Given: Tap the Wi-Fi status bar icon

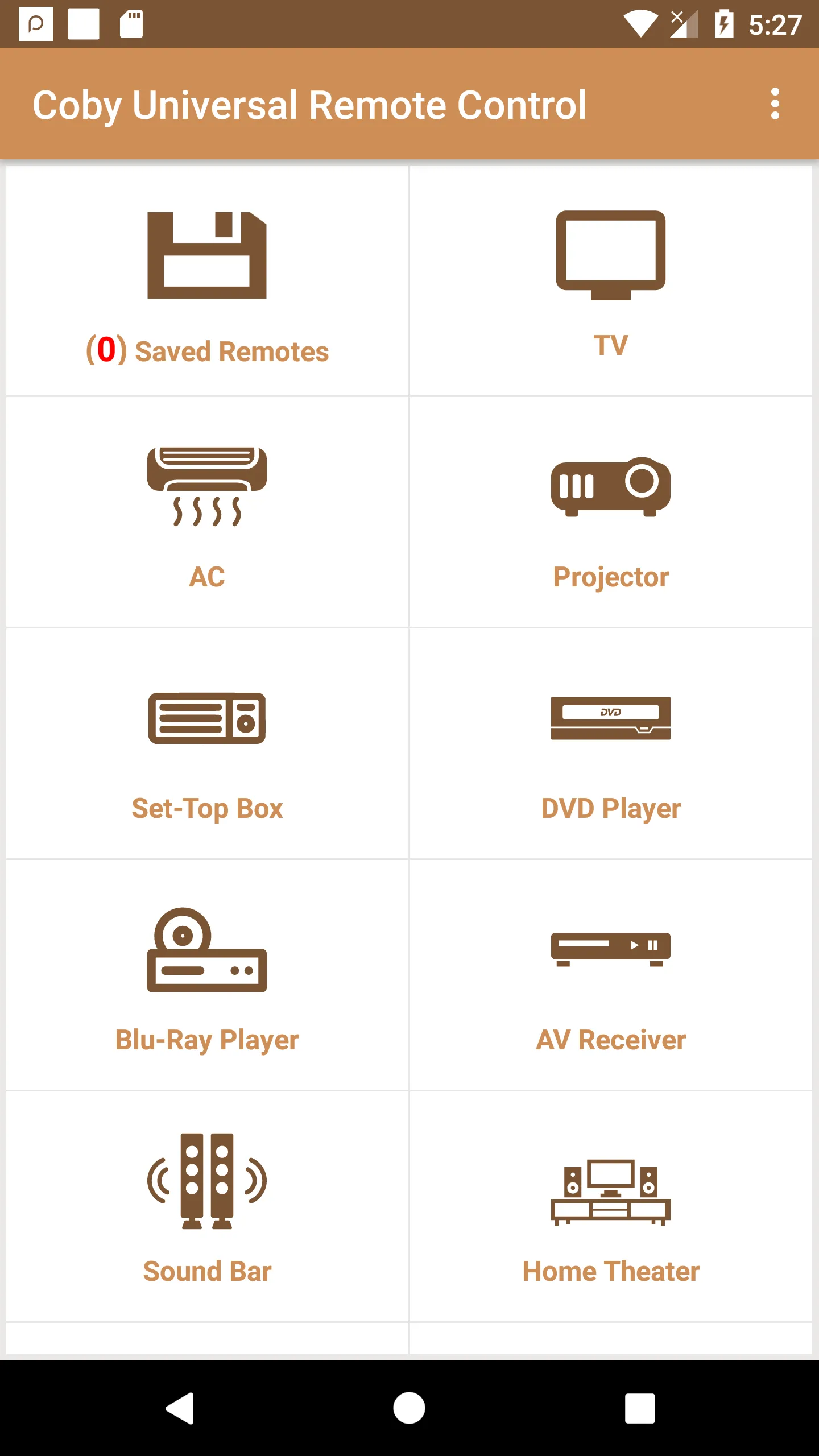Looking at the screenshot, I should (641, 23).
